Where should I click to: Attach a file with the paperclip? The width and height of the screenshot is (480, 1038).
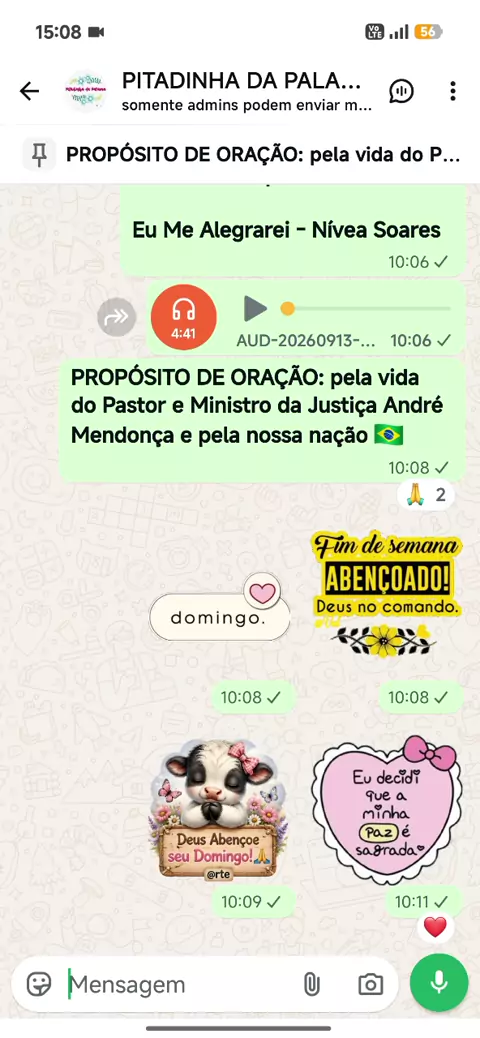click(x=311, y=984)
